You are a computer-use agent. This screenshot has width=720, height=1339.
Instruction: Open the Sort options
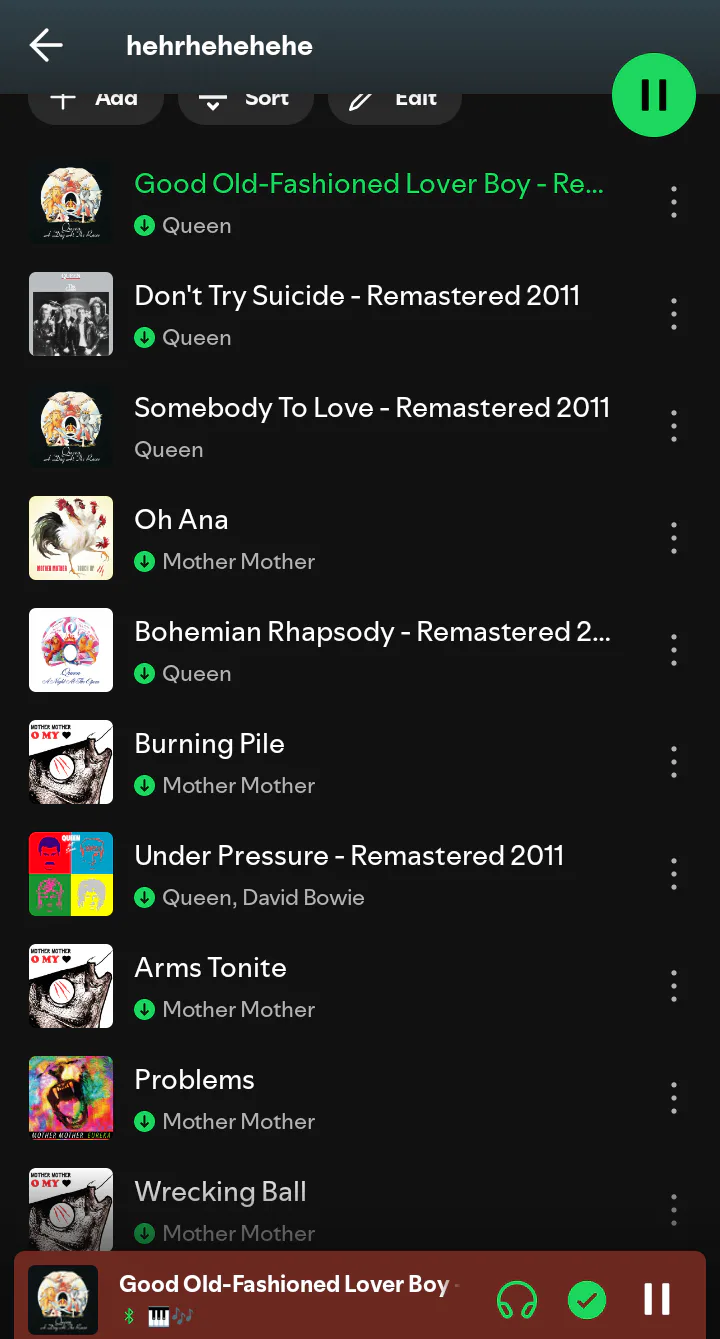click(246, 98)
